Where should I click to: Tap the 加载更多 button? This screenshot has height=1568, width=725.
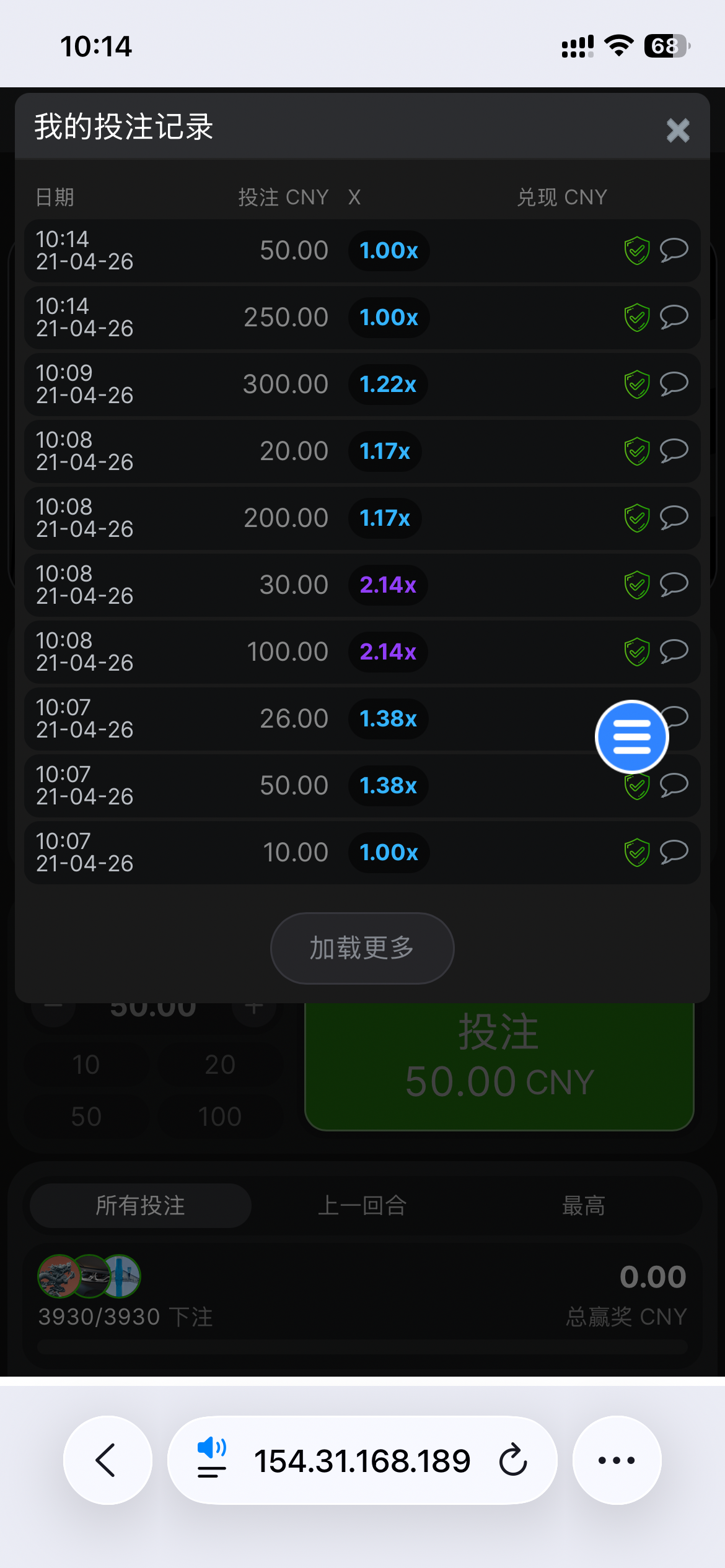click(362, 948)
